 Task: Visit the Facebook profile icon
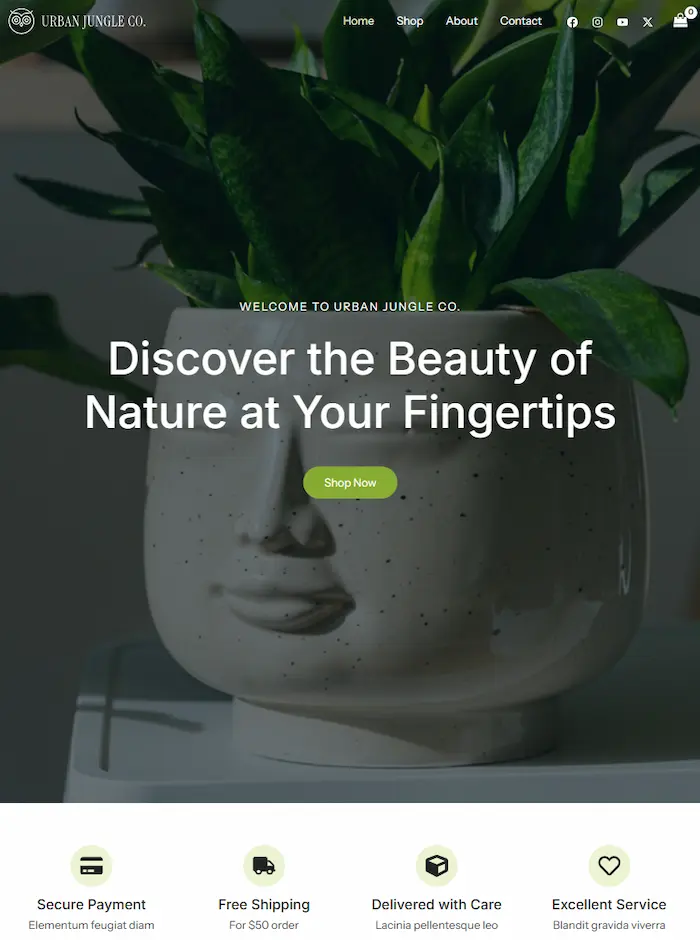[572, 22]
